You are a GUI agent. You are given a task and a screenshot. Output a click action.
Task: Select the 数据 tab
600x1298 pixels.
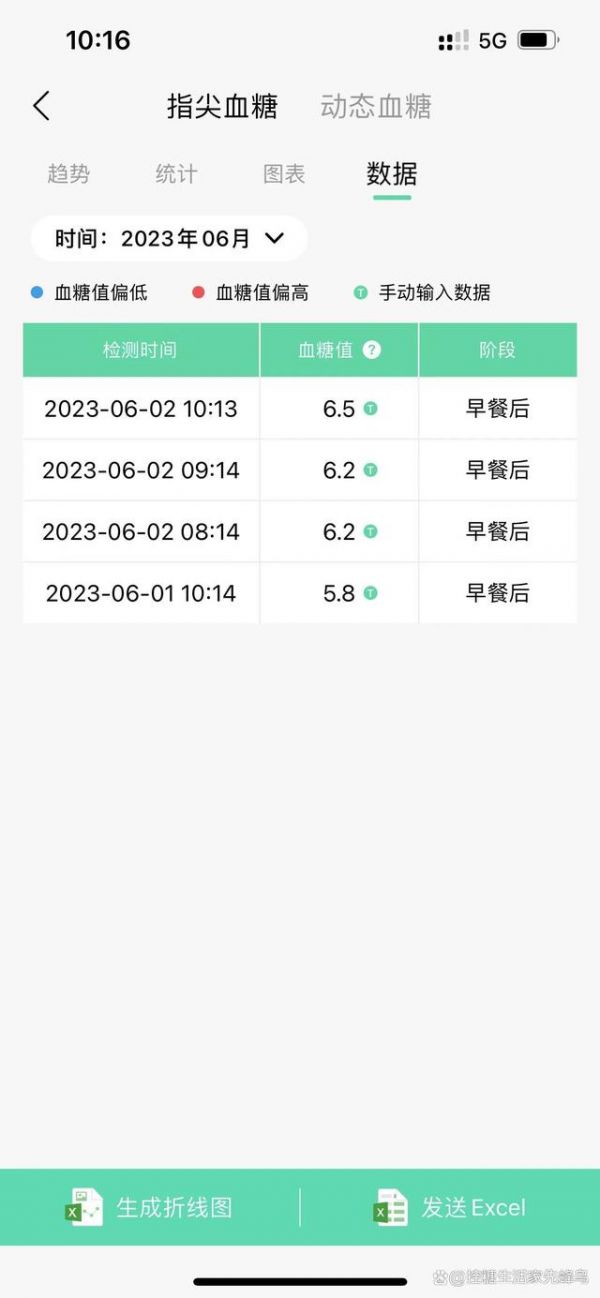pyautogui.click(x=392, y=174)
